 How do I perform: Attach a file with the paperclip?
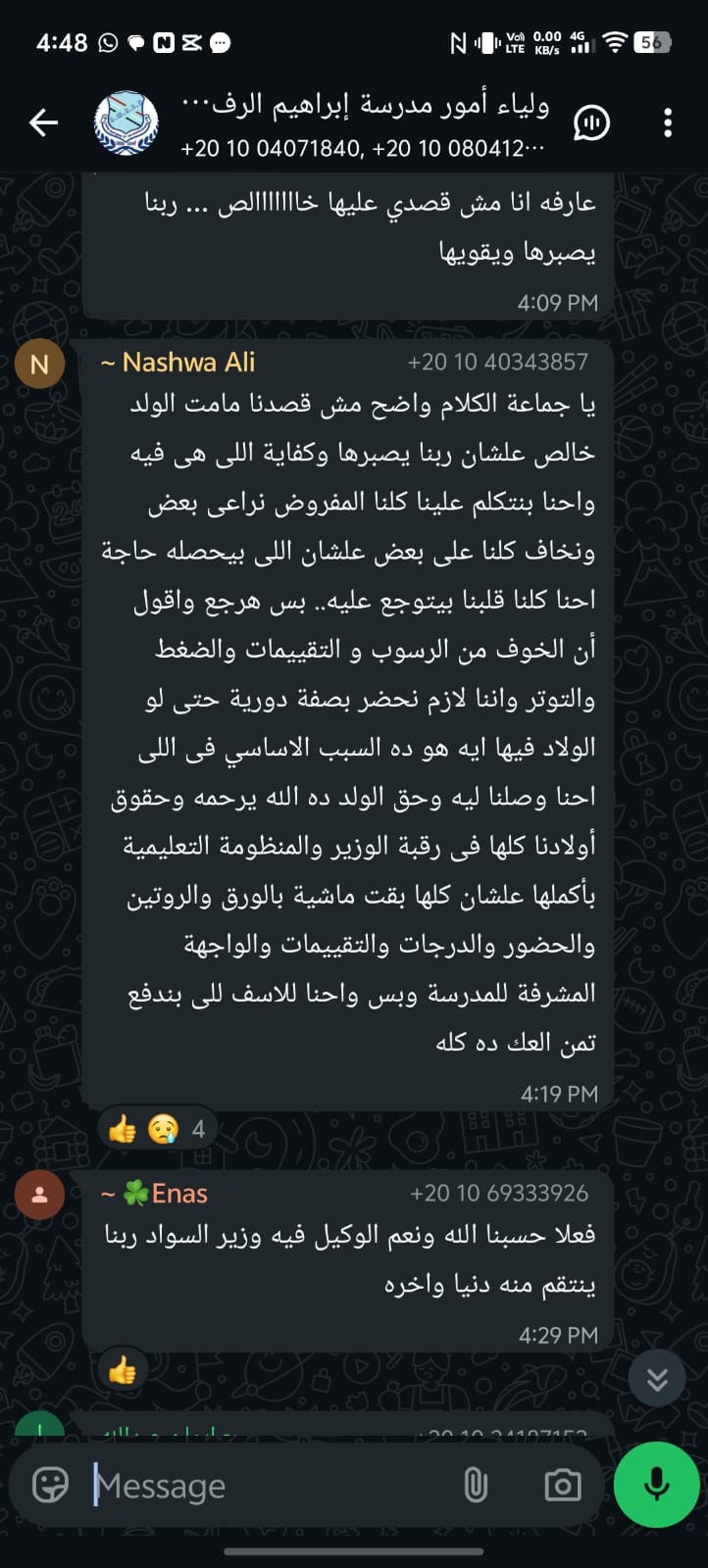(476, 1486)
